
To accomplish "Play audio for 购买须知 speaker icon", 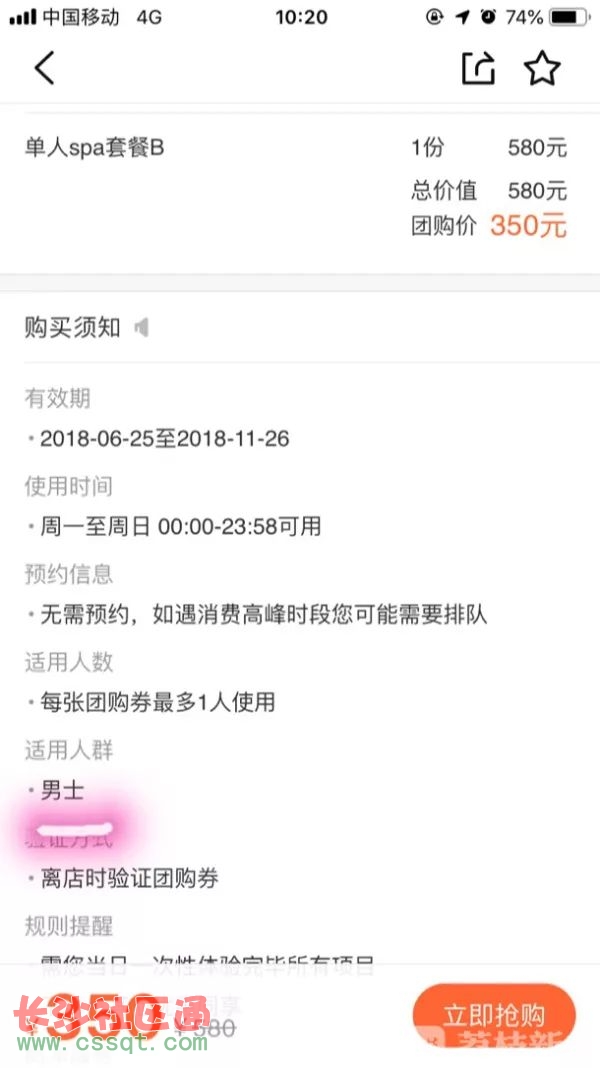I will click(x=142, y=327).
